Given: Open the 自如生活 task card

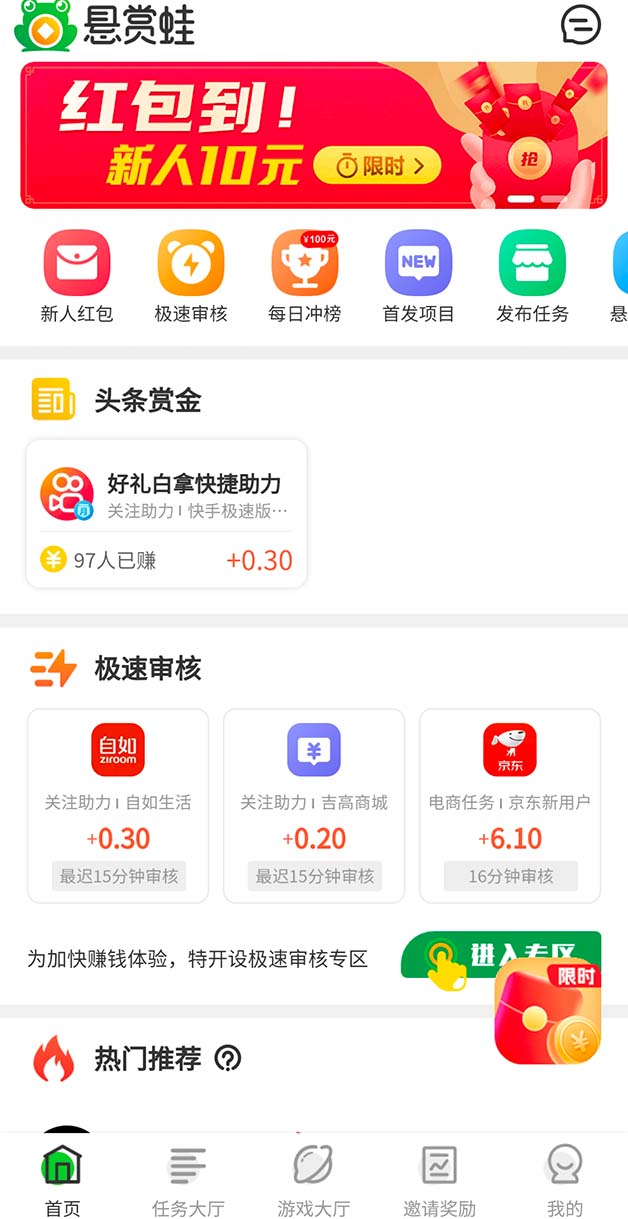Looking at the screenshot, I should pyautogui.click(x=118, y=805).
